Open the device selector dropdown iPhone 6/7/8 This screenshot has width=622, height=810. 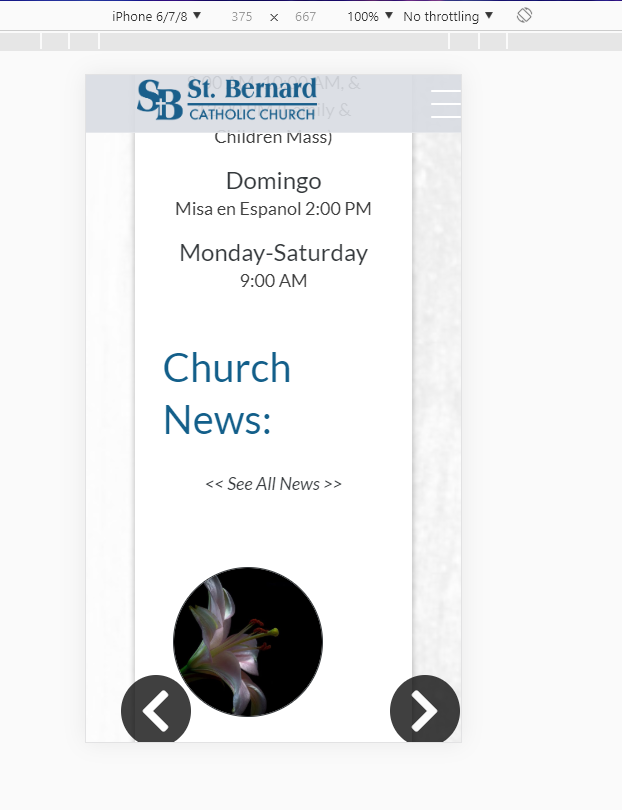point(156,16)
